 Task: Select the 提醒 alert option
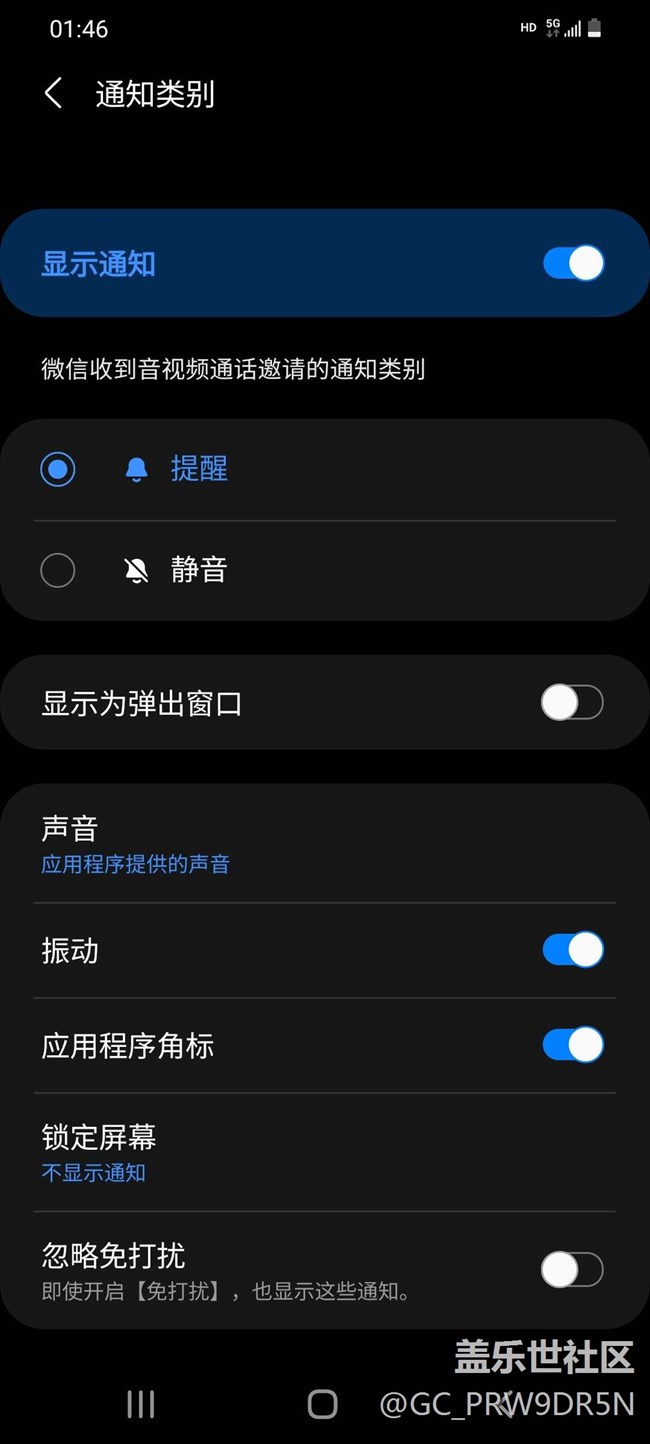pyautogui.click(x=325, y=469)
